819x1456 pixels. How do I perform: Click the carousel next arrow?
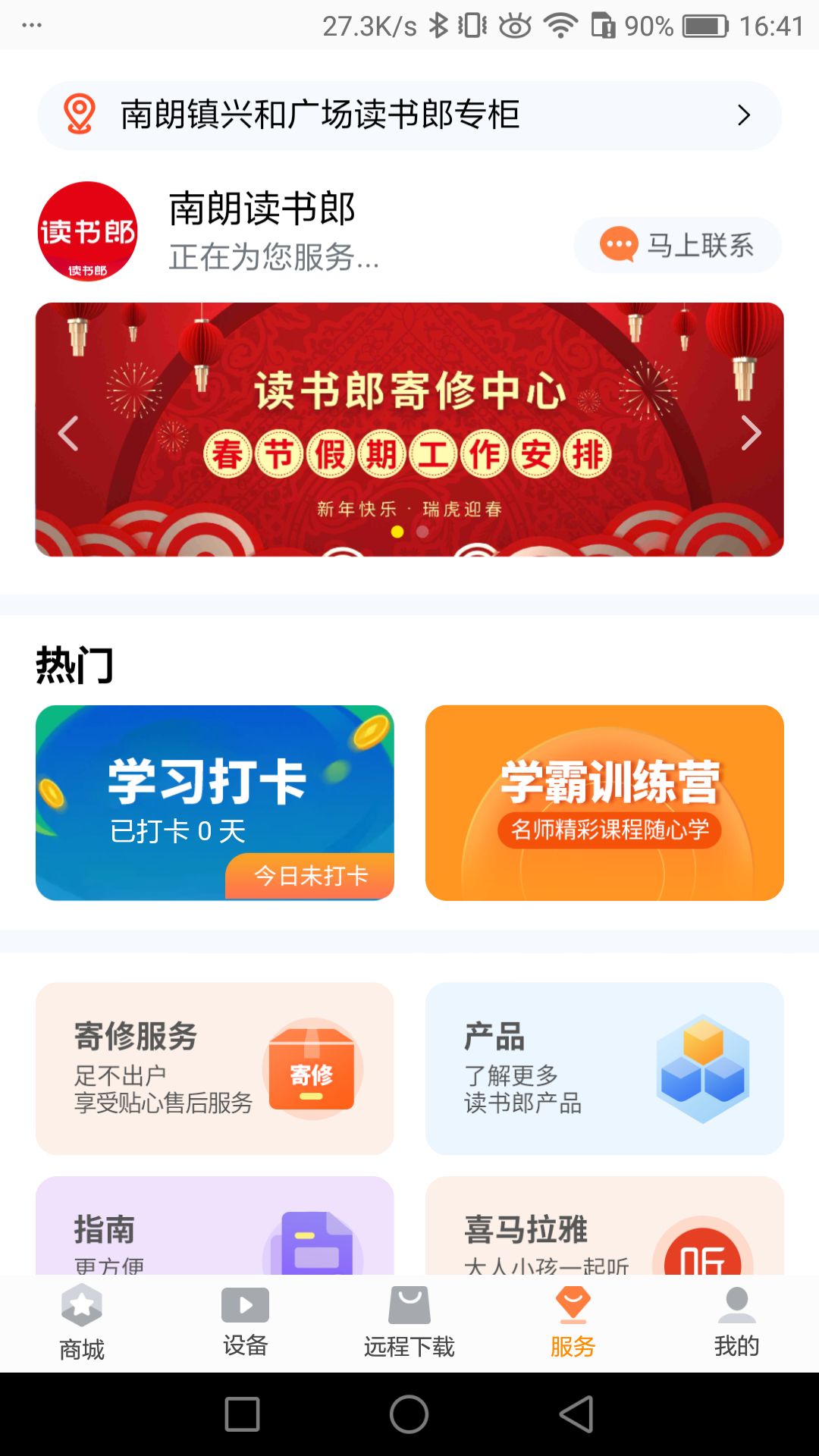point(752,432)
